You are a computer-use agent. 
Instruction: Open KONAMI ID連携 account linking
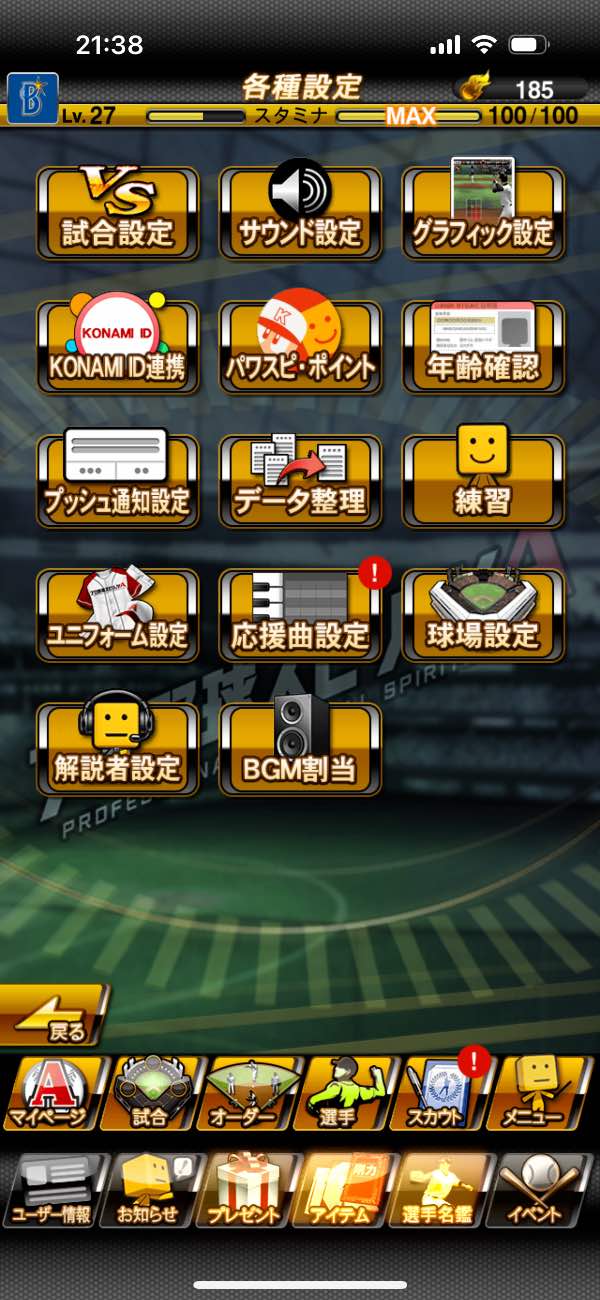[x=117, y=347]
